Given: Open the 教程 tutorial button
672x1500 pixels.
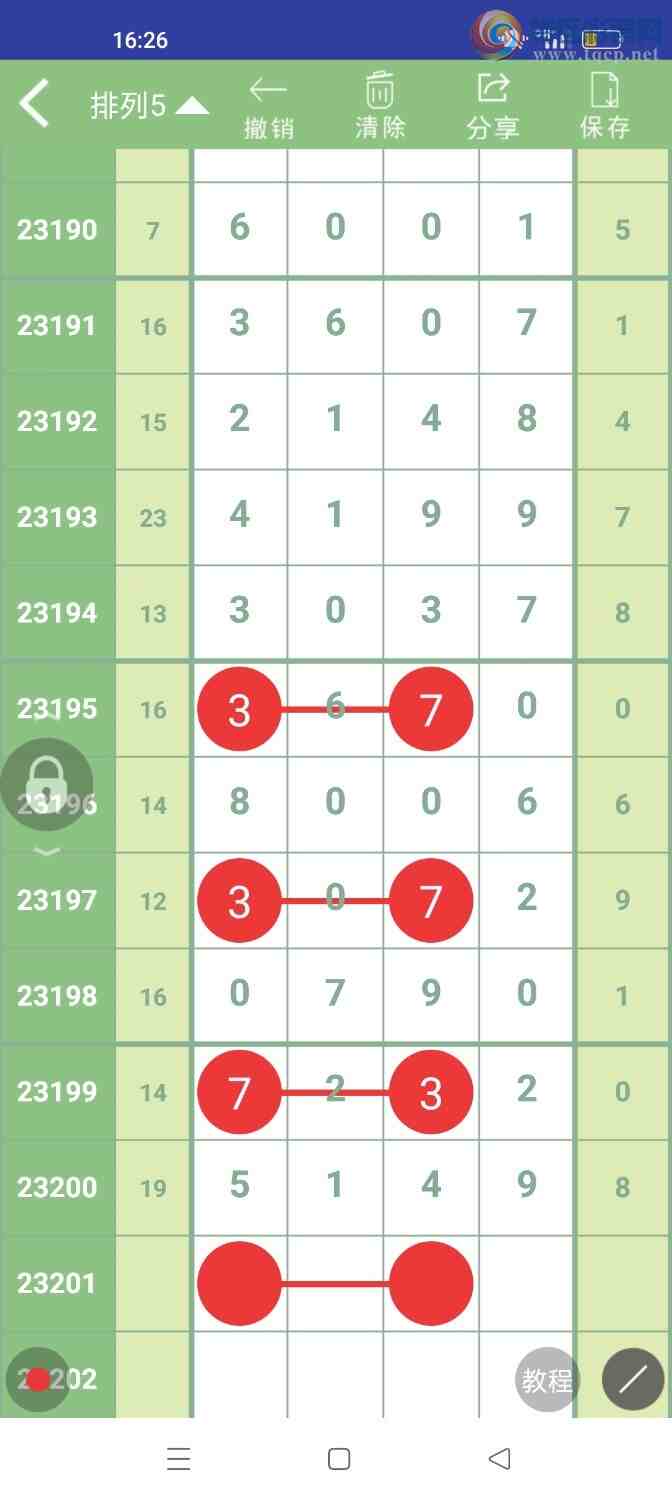Looking at the screenshot, I should point(547,1381).
